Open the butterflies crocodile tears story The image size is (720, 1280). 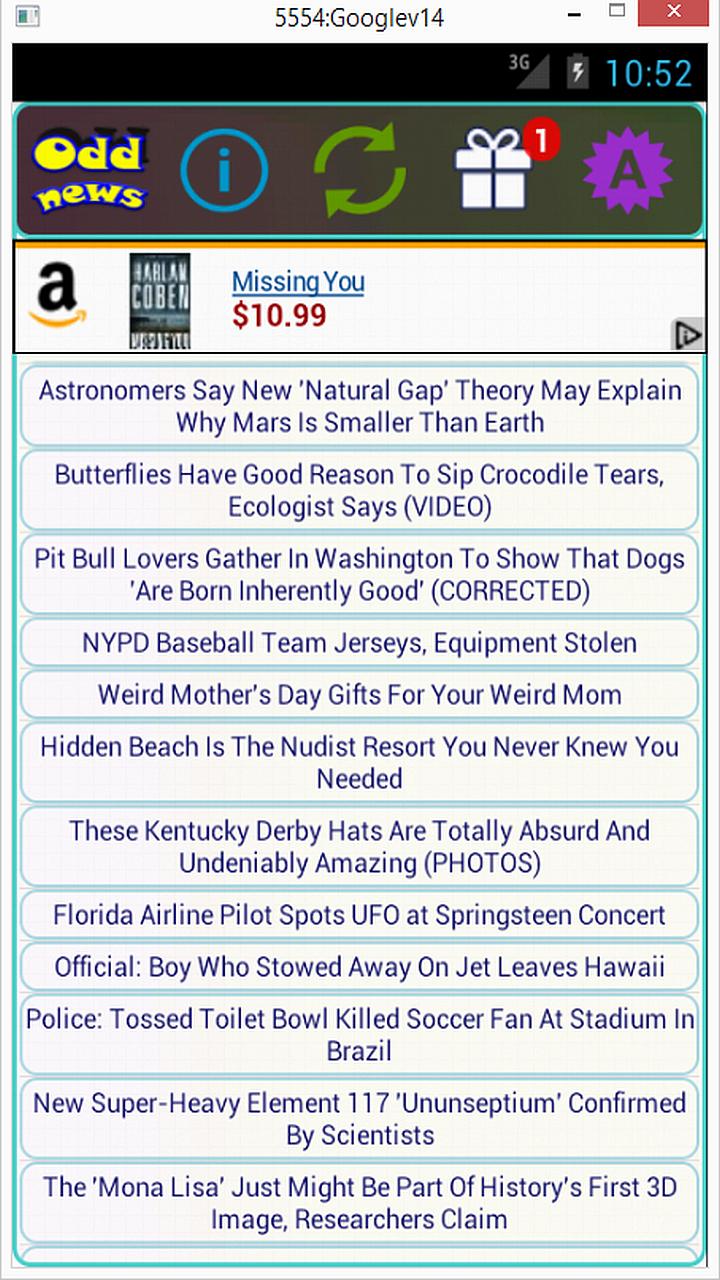[x=360, y=490]
